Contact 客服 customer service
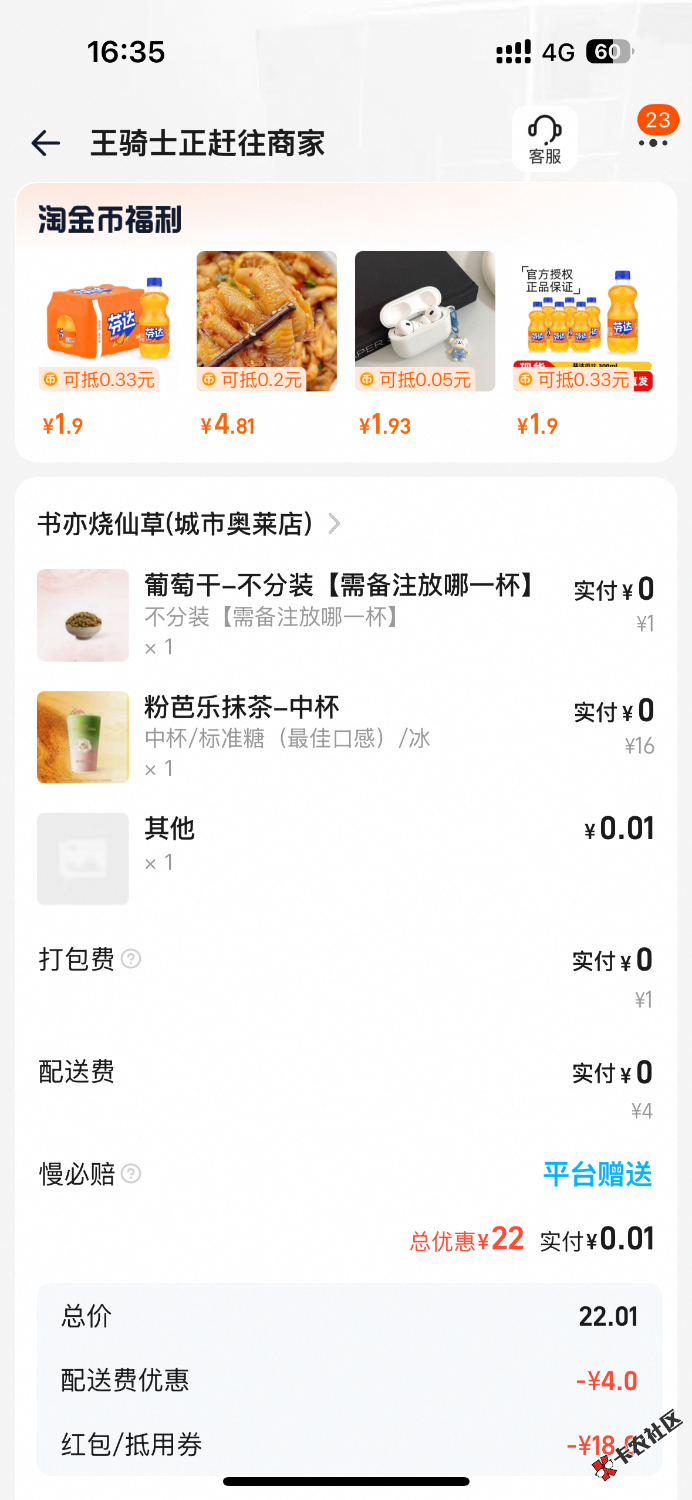This screenshot has height=1500, width=692. pos(545,139)
